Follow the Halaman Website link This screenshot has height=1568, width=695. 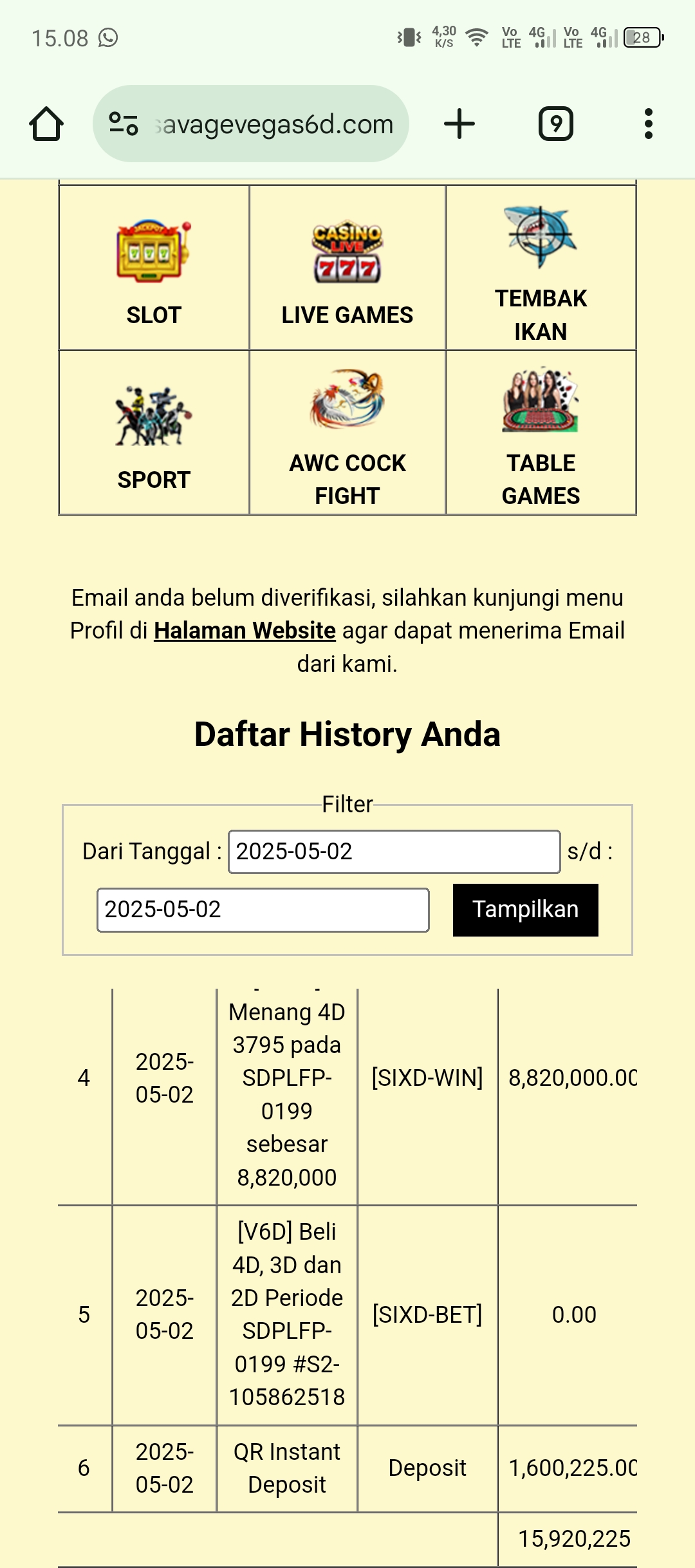[245, 631]
